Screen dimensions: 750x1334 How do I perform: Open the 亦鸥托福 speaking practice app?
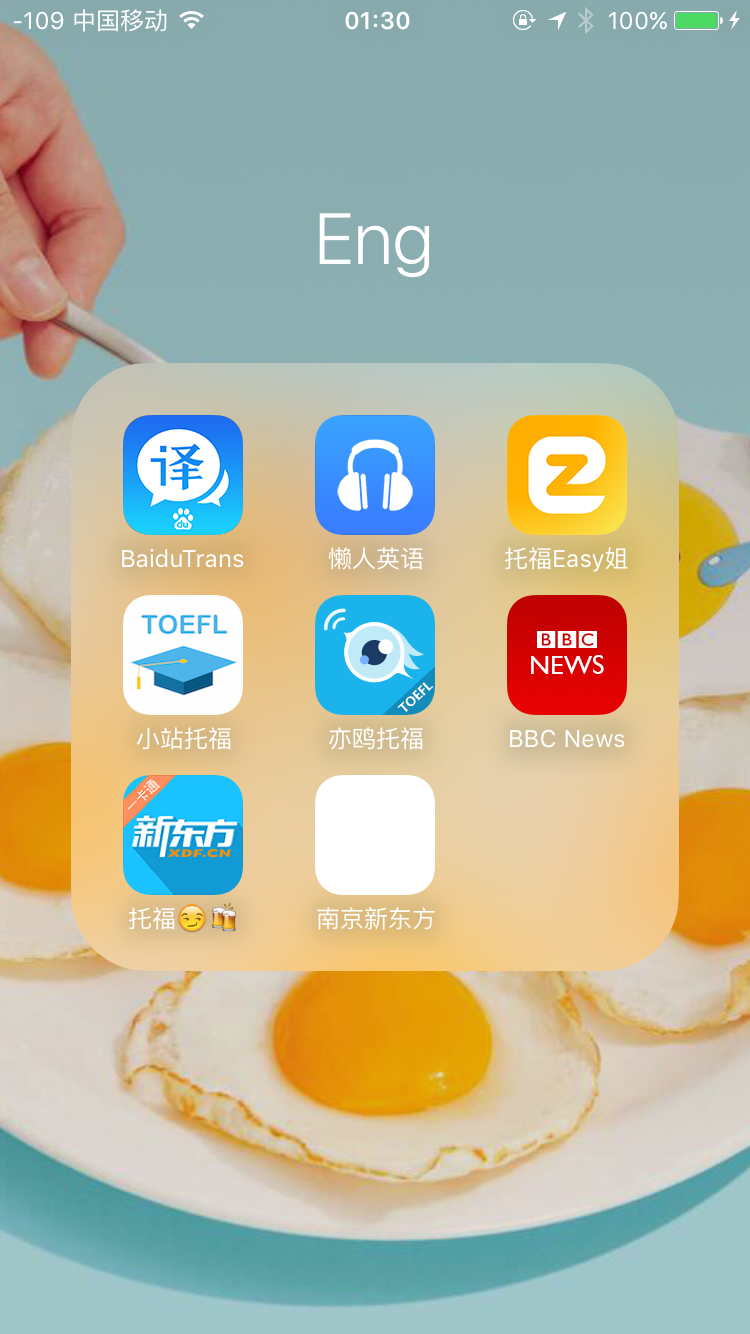tap(375, 655)
